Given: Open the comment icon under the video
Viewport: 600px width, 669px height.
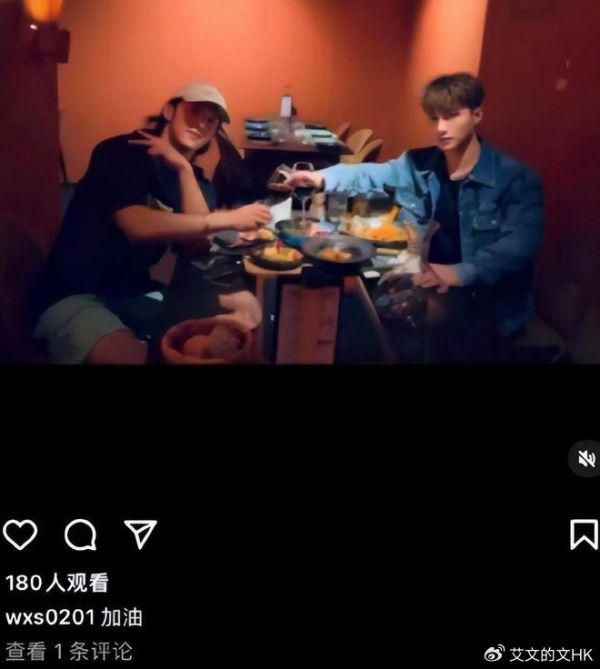Looking at the screenshot, I should pyautogui.click(x=80, y=535).
